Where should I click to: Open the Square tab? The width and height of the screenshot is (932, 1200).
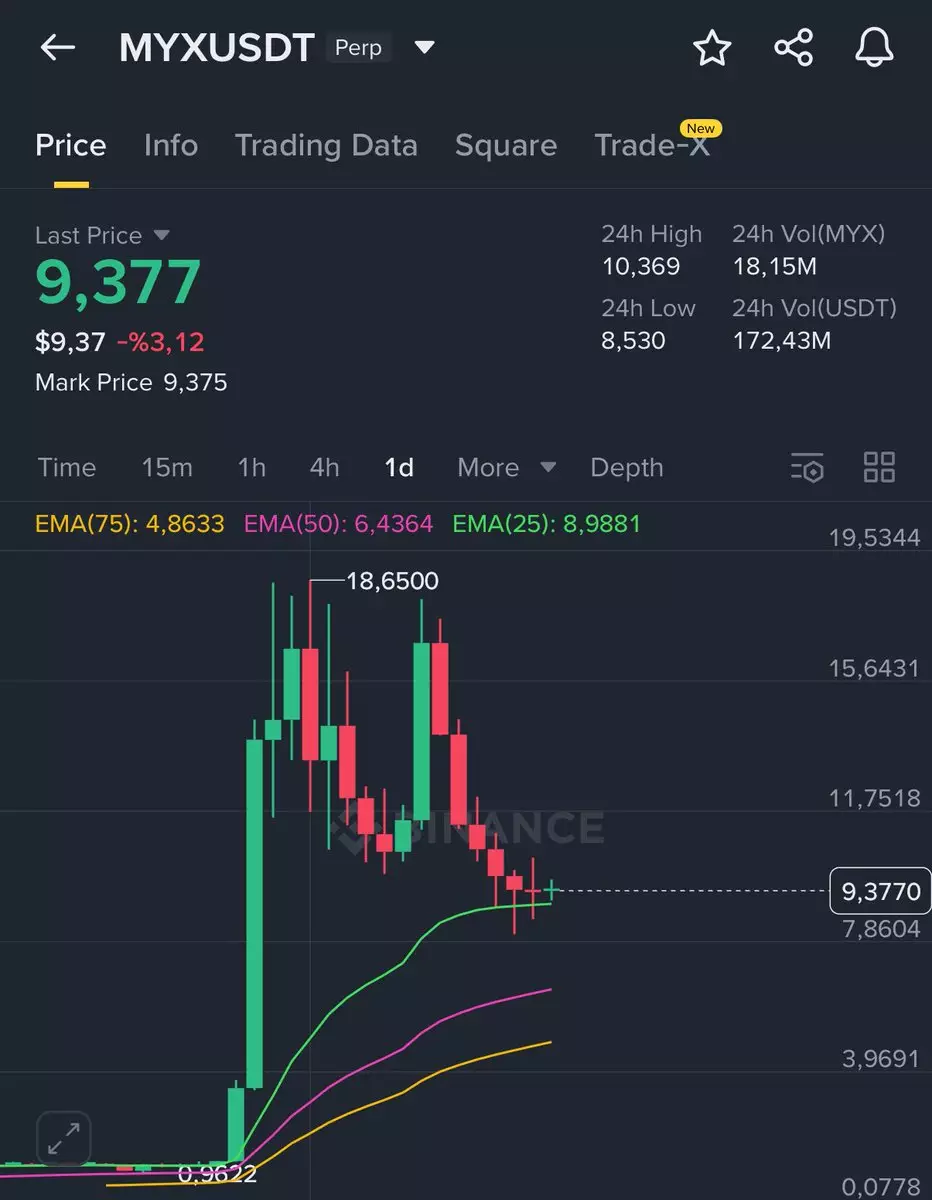pos(506,146)
